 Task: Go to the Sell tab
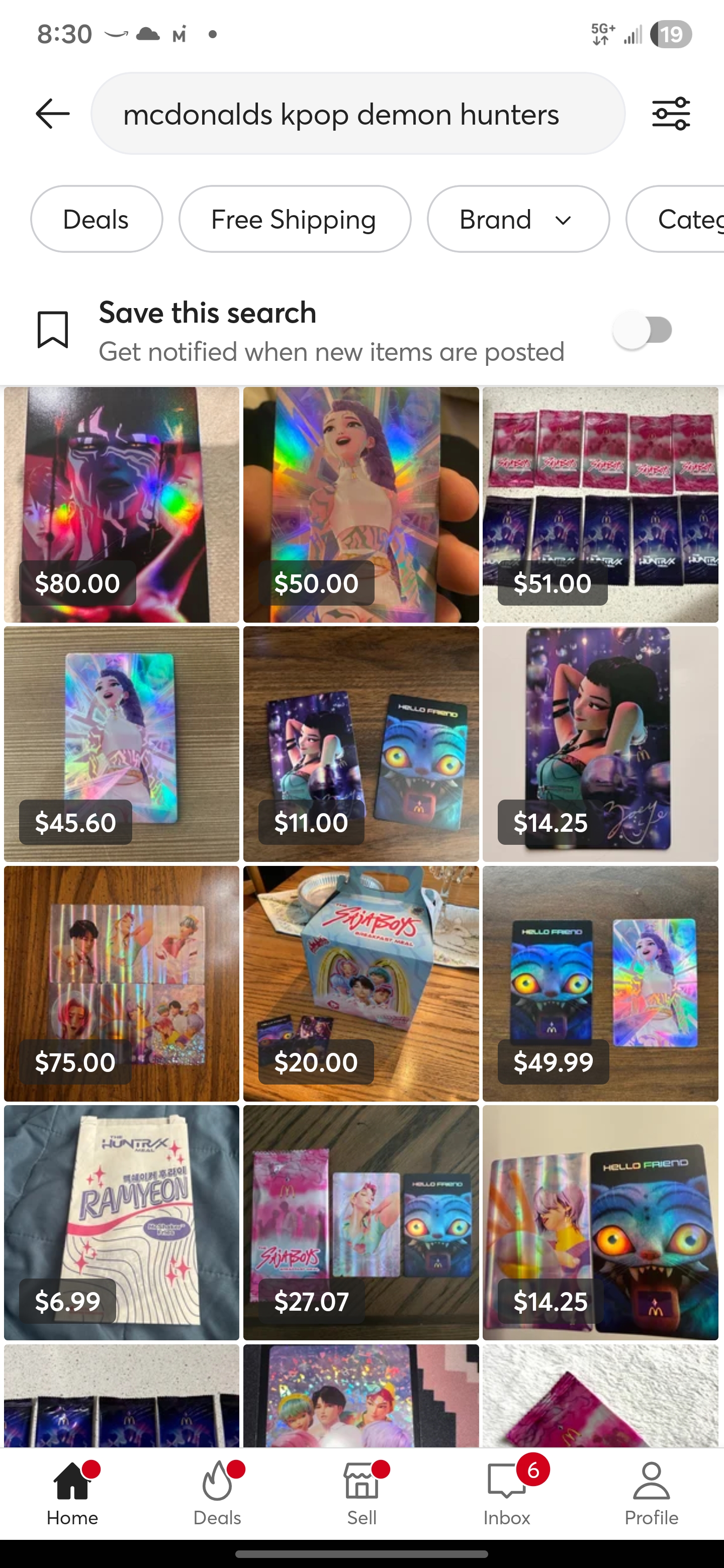click(x=361, y=1494)
